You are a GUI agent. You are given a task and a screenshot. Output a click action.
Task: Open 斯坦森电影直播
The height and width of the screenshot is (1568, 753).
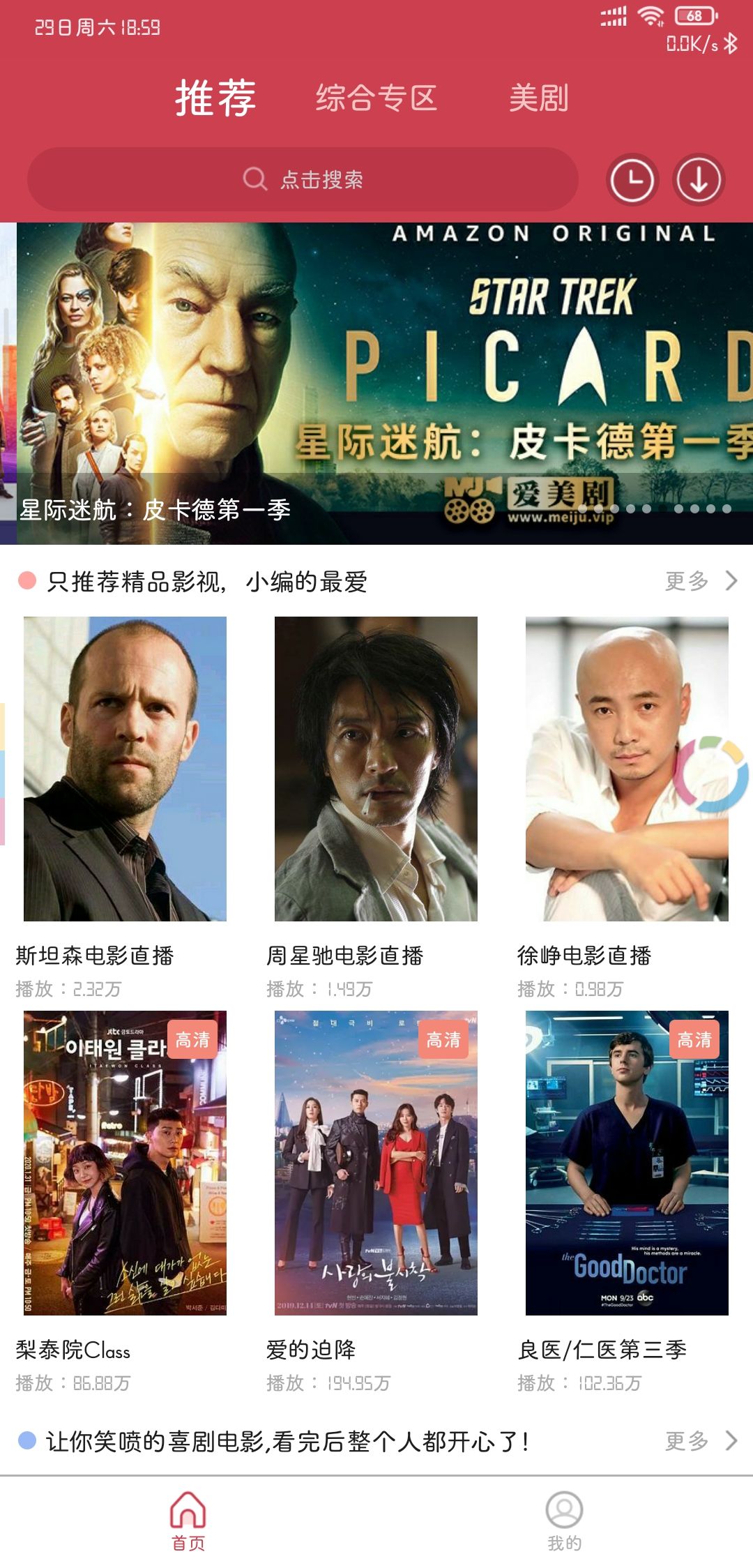[125, 769]
